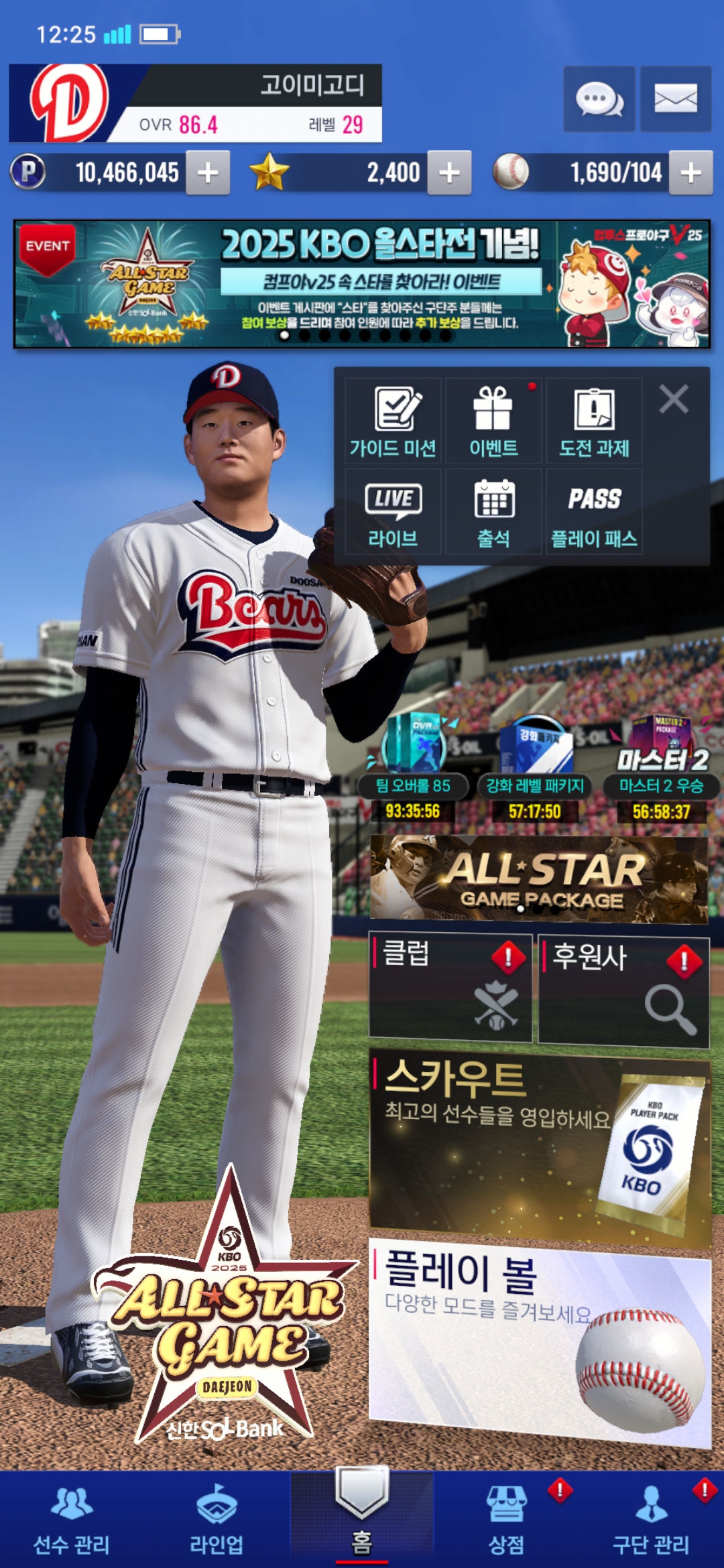Open the All Star Game Package banner
Viewport: 724px width, 1568px height.
click(539, 878)
